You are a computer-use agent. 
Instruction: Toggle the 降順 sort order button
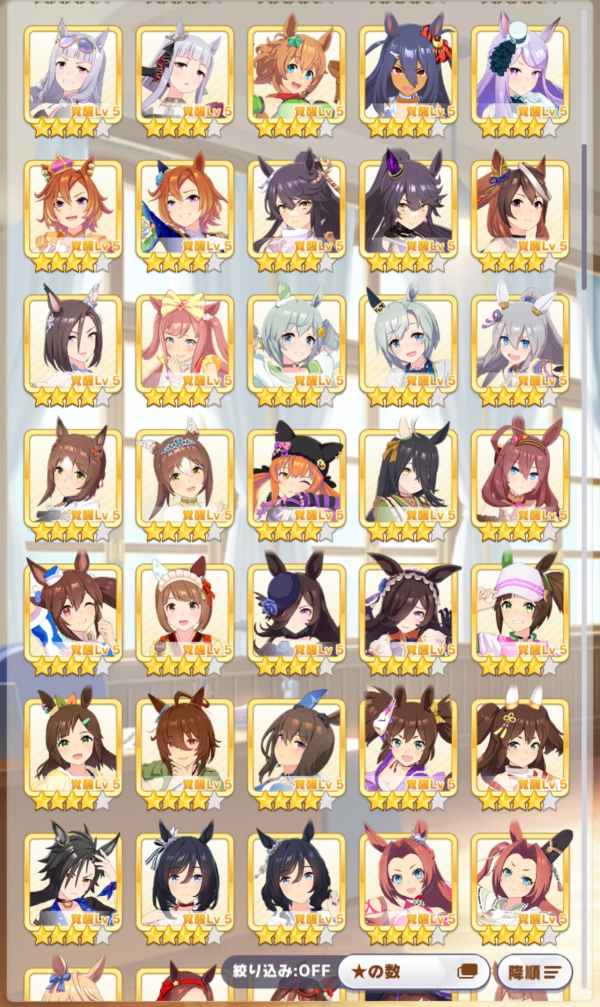coord(534,972)
